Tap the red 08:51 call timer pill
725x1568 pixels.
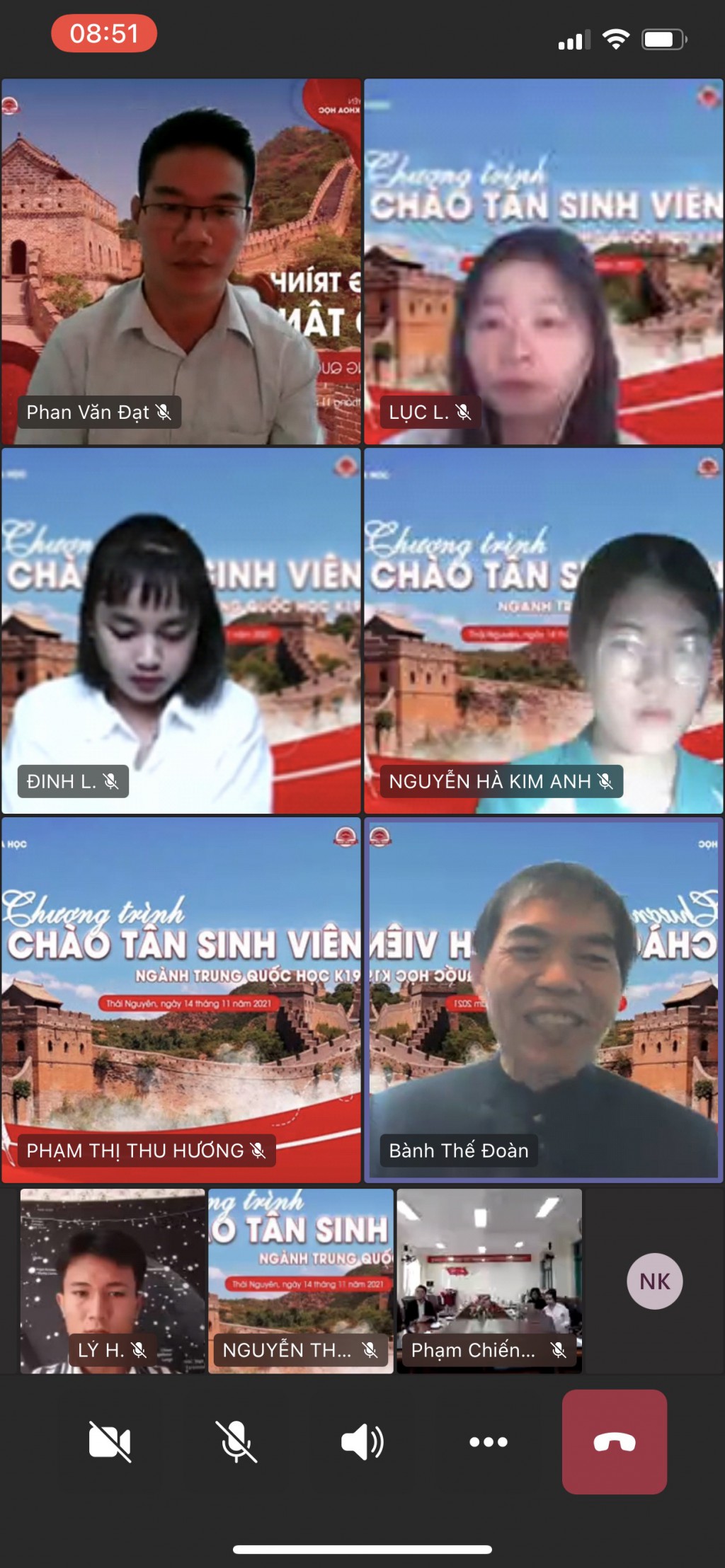point(104,33)
